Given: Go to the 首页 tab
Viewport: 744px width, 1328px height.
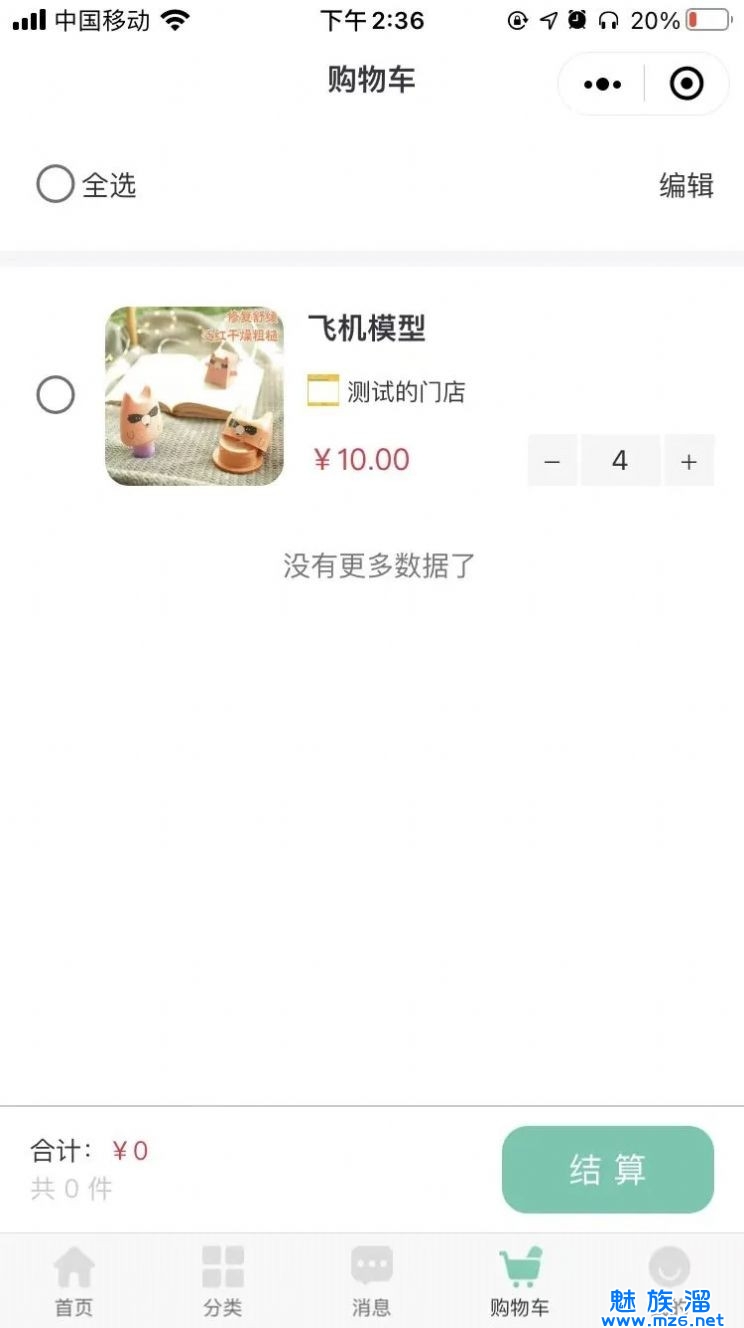Looking at the screenshot, I should click(x=74, y=1281).
